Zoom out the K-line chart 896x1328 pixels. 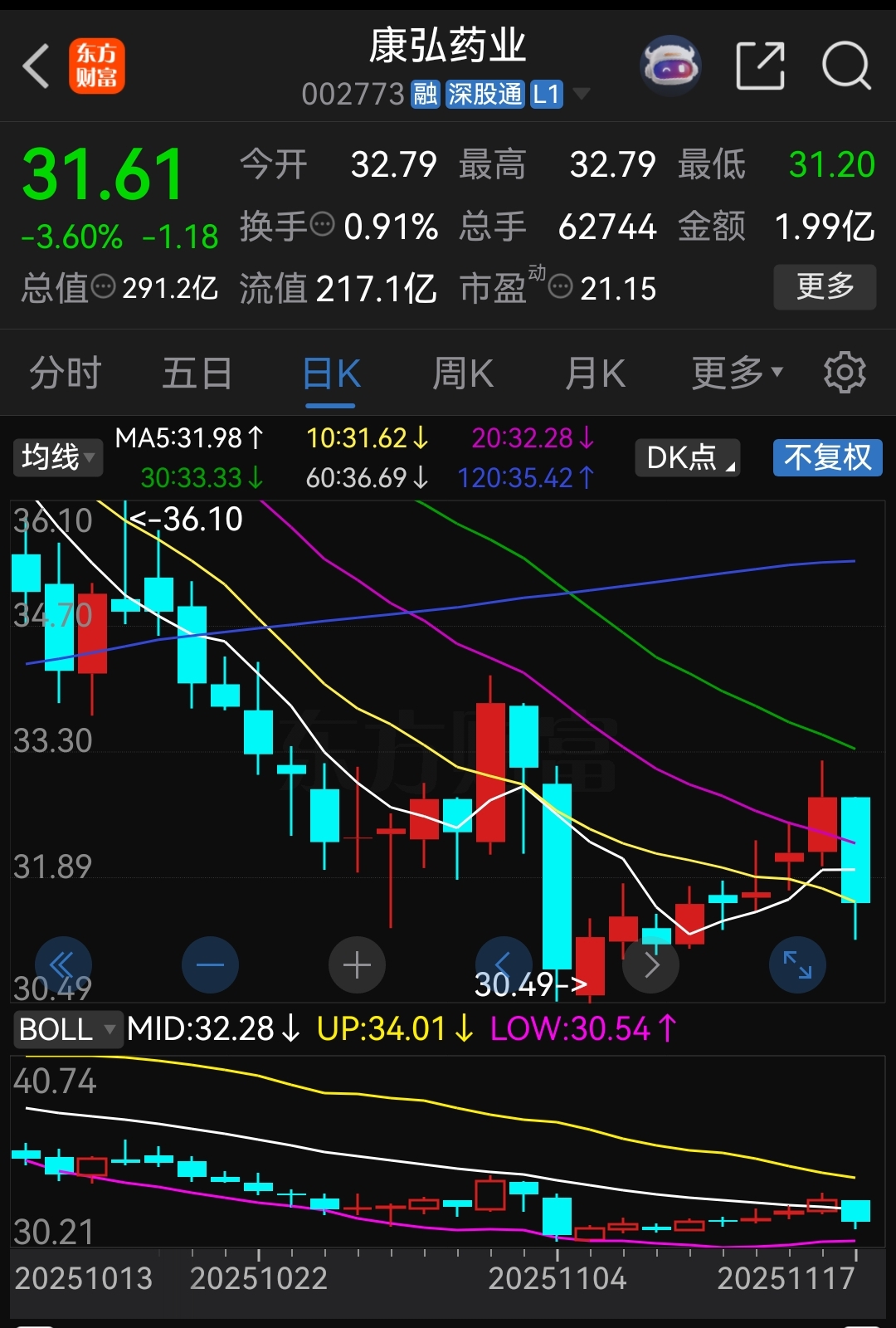click(x=210, y=964)
